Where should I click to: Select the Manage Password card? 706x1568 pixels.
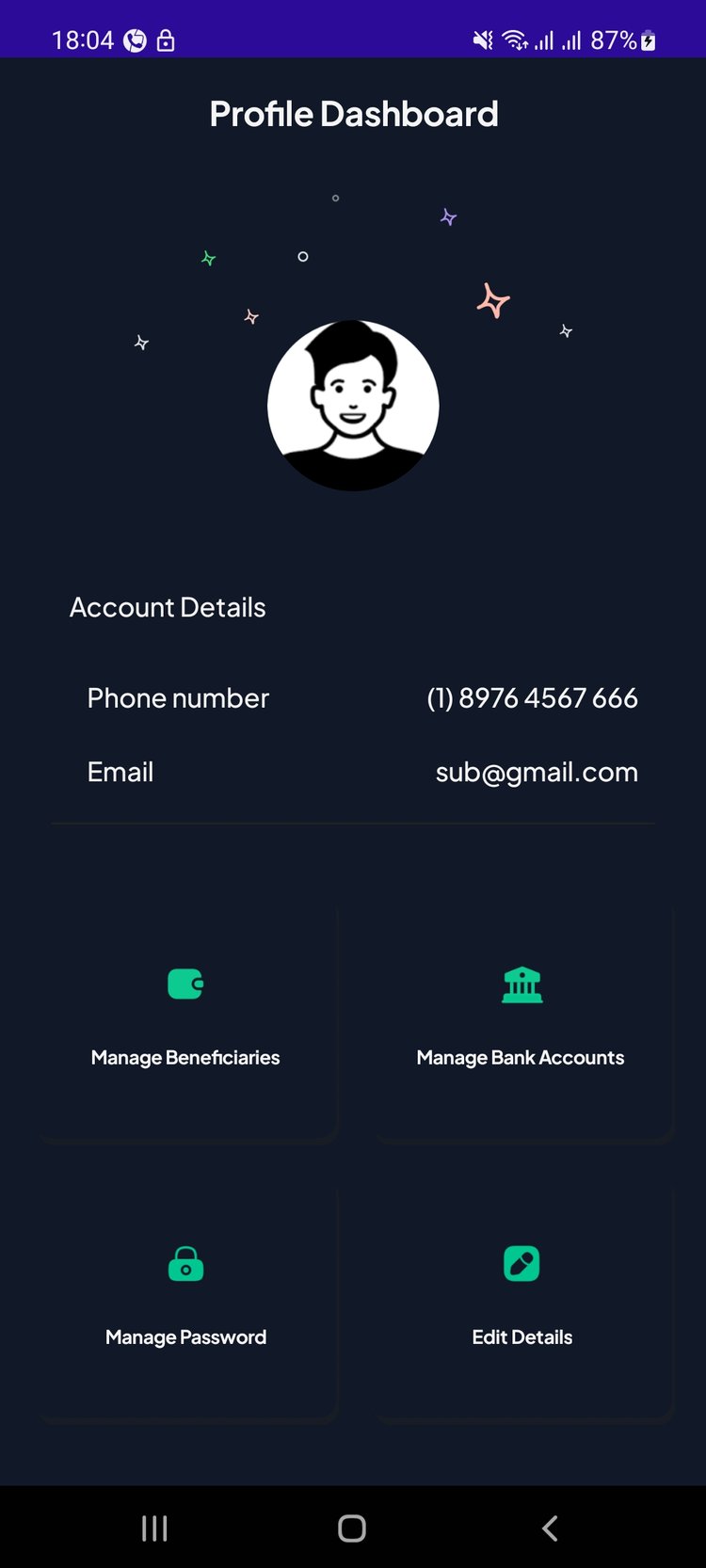click(x=186, y=1303)
